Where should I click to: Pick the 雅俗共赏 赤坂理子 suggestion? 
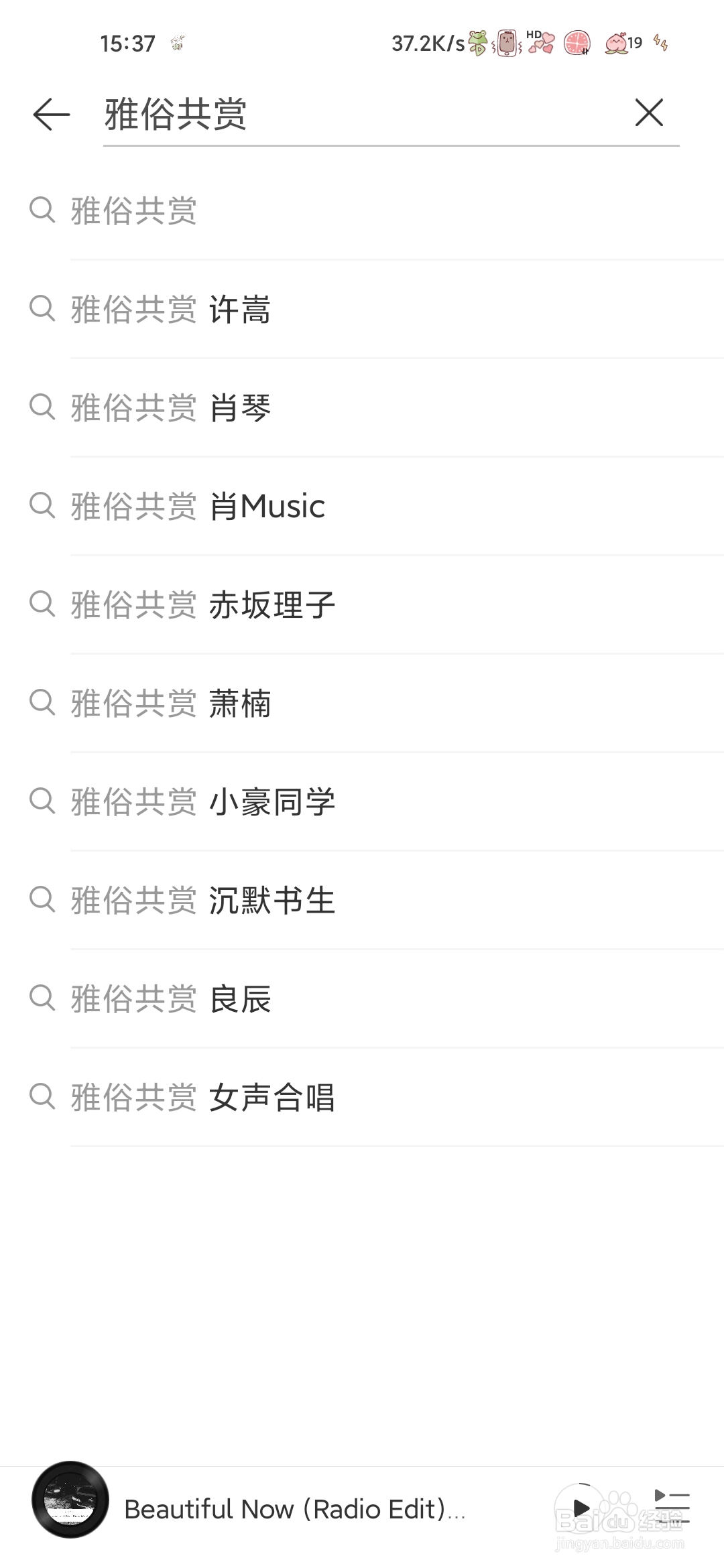[362, 604]
